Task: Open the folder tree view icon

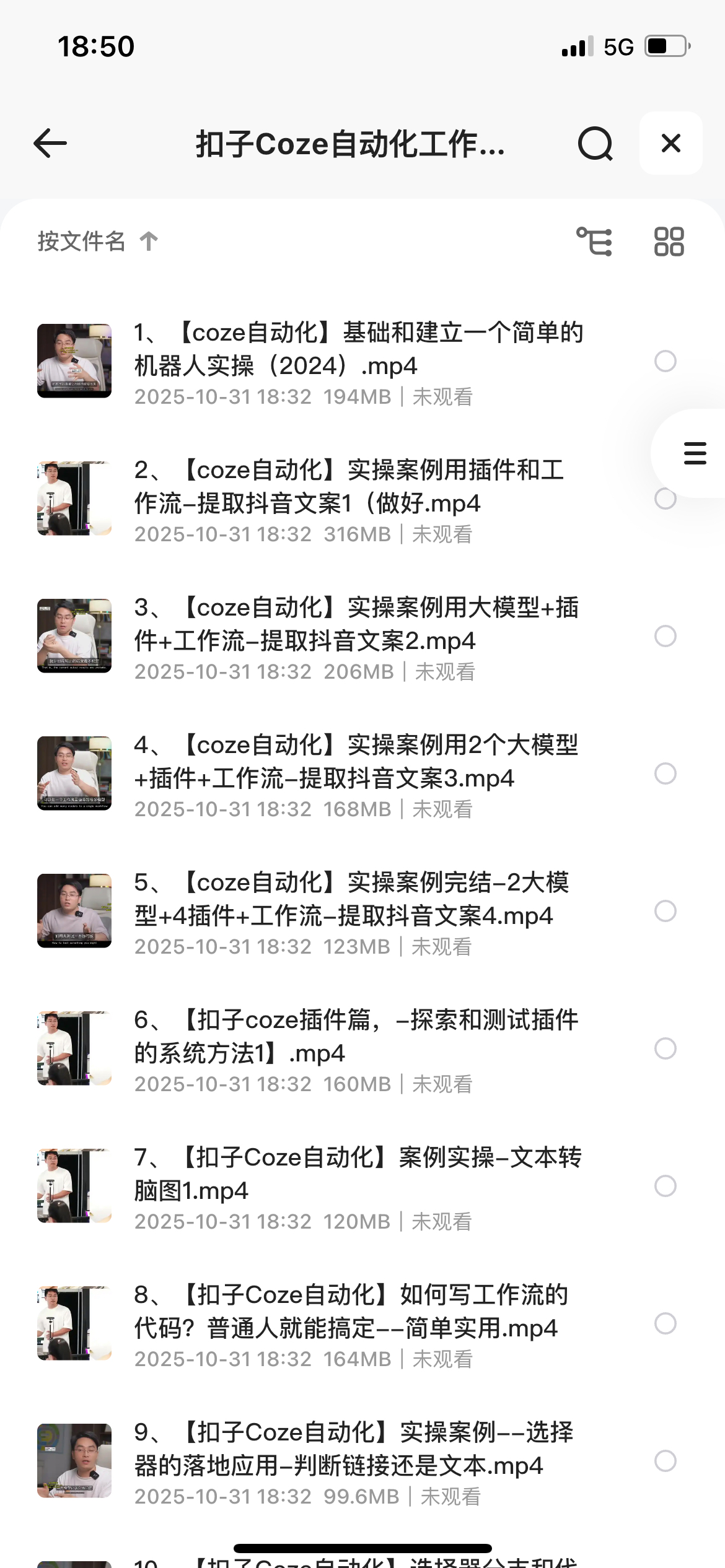Action: [594, 242]
